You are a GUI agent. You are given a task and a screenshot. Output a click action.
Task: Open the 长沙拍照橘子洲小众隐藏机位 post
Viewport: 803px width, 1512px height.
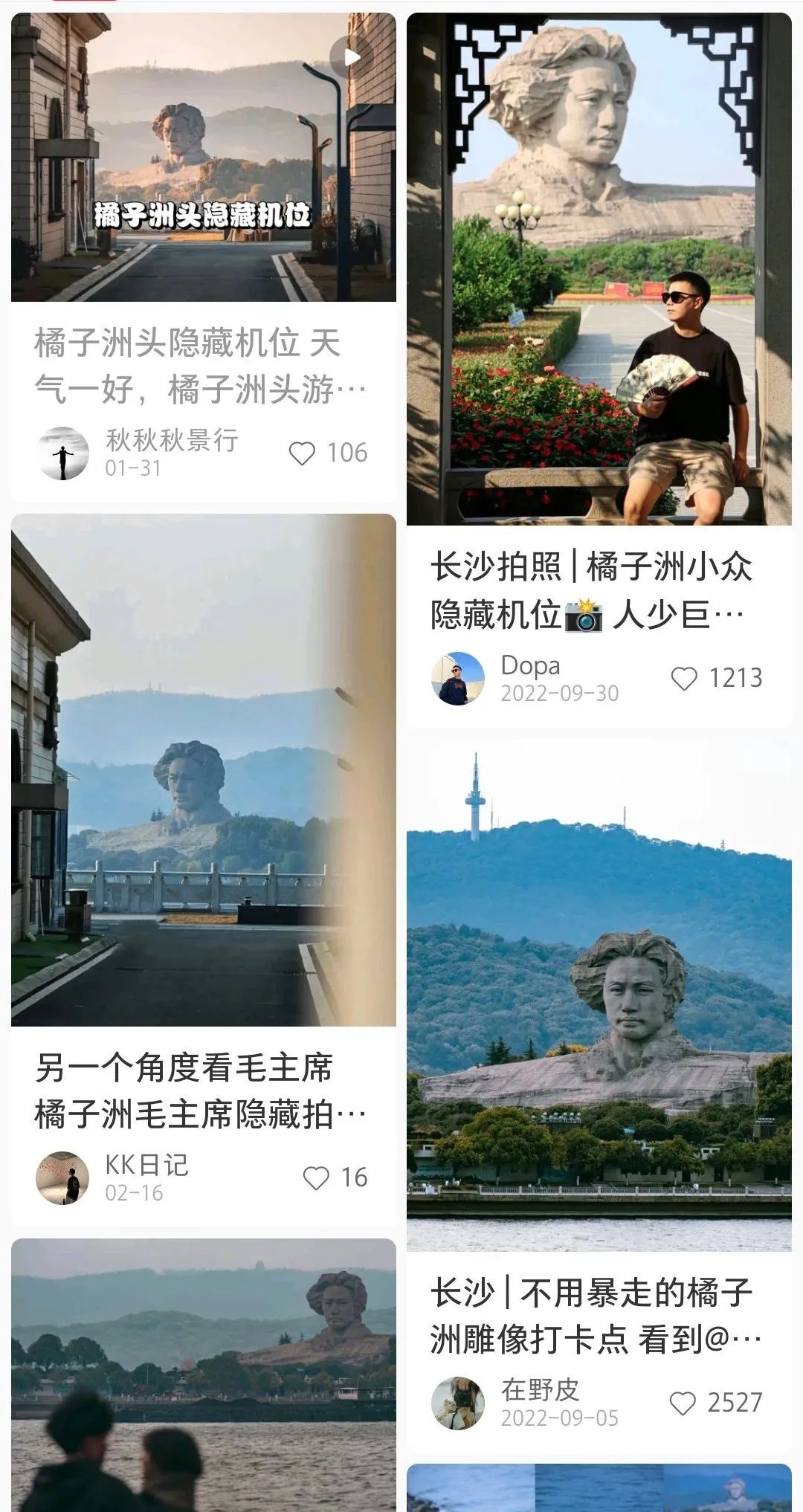click(599, 269)
